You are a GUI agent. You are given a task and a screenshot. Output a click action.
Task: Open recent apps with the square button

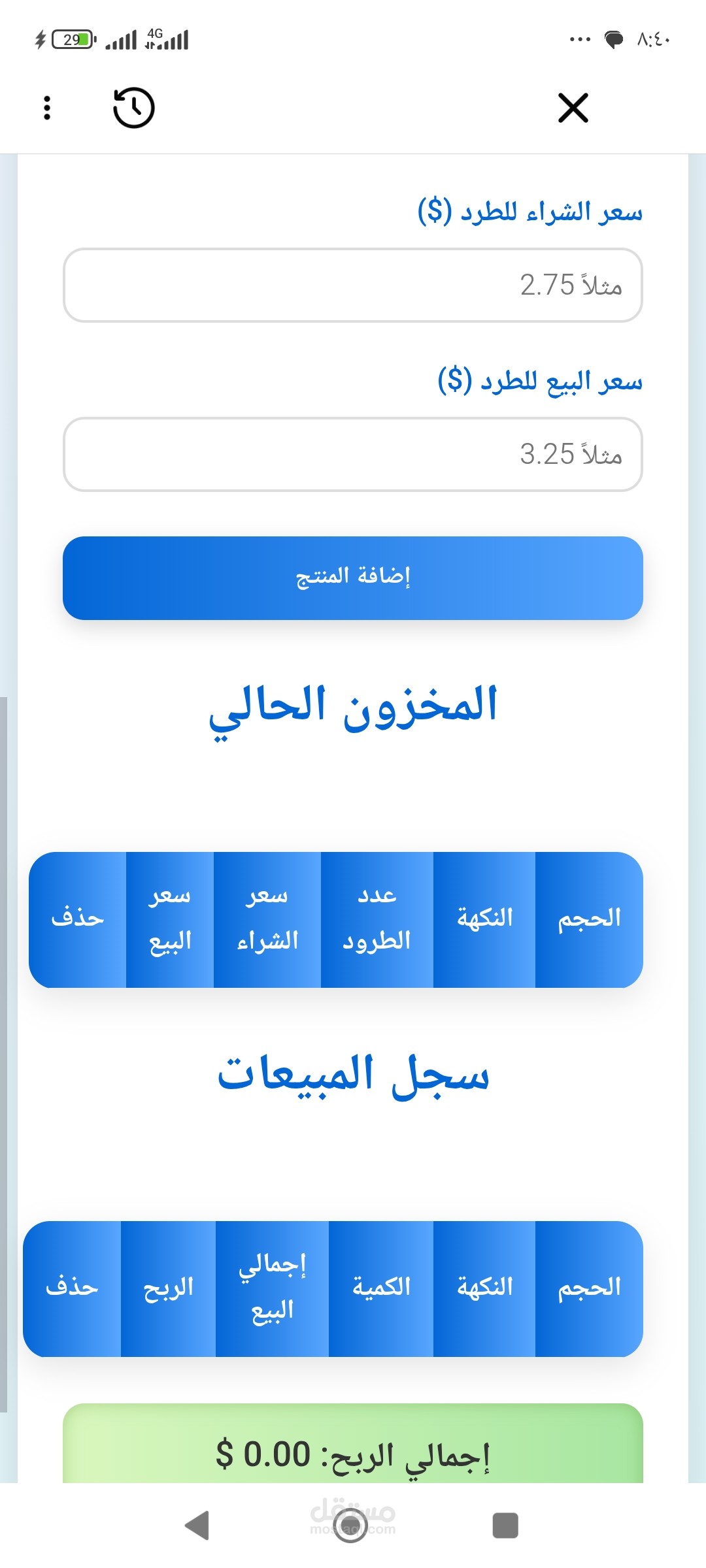click(x=505, y=1526)
